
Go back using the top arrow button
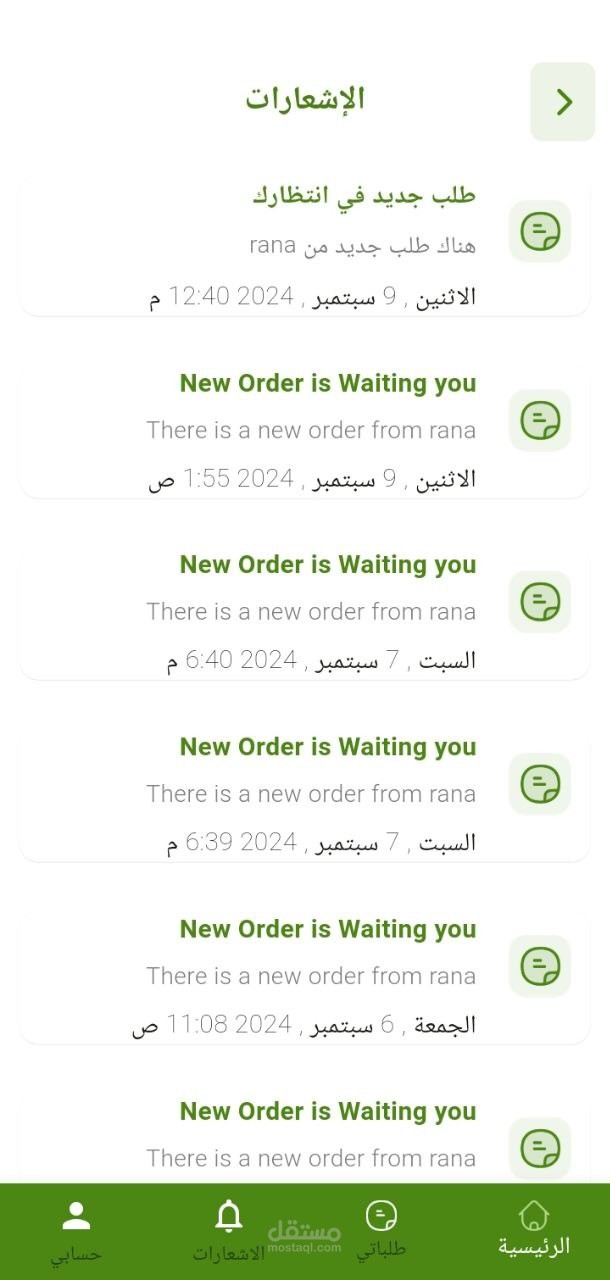click(562, 101)
